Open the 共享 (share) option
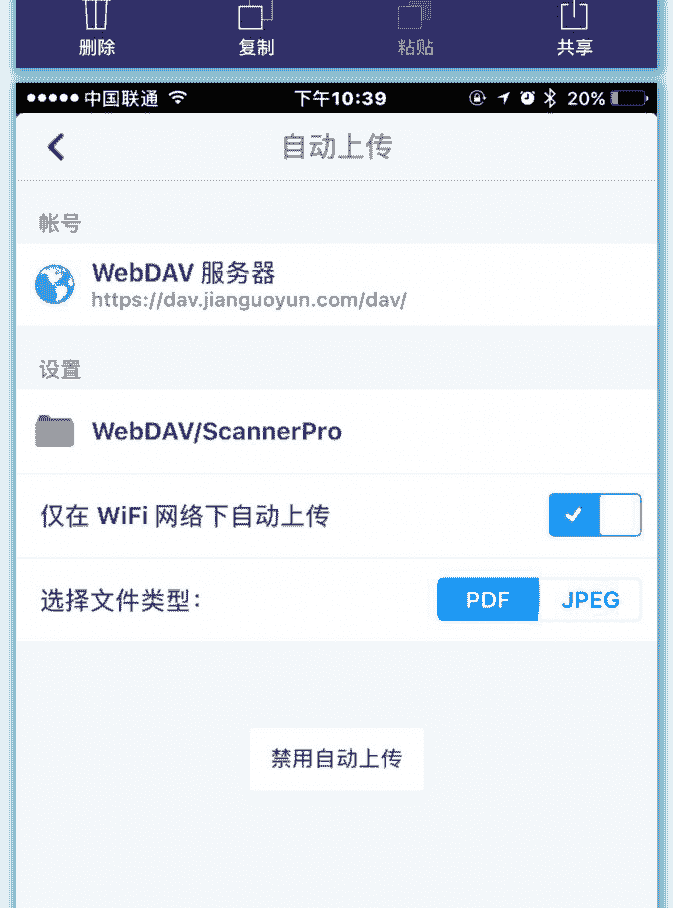 [x=575, y=28]
